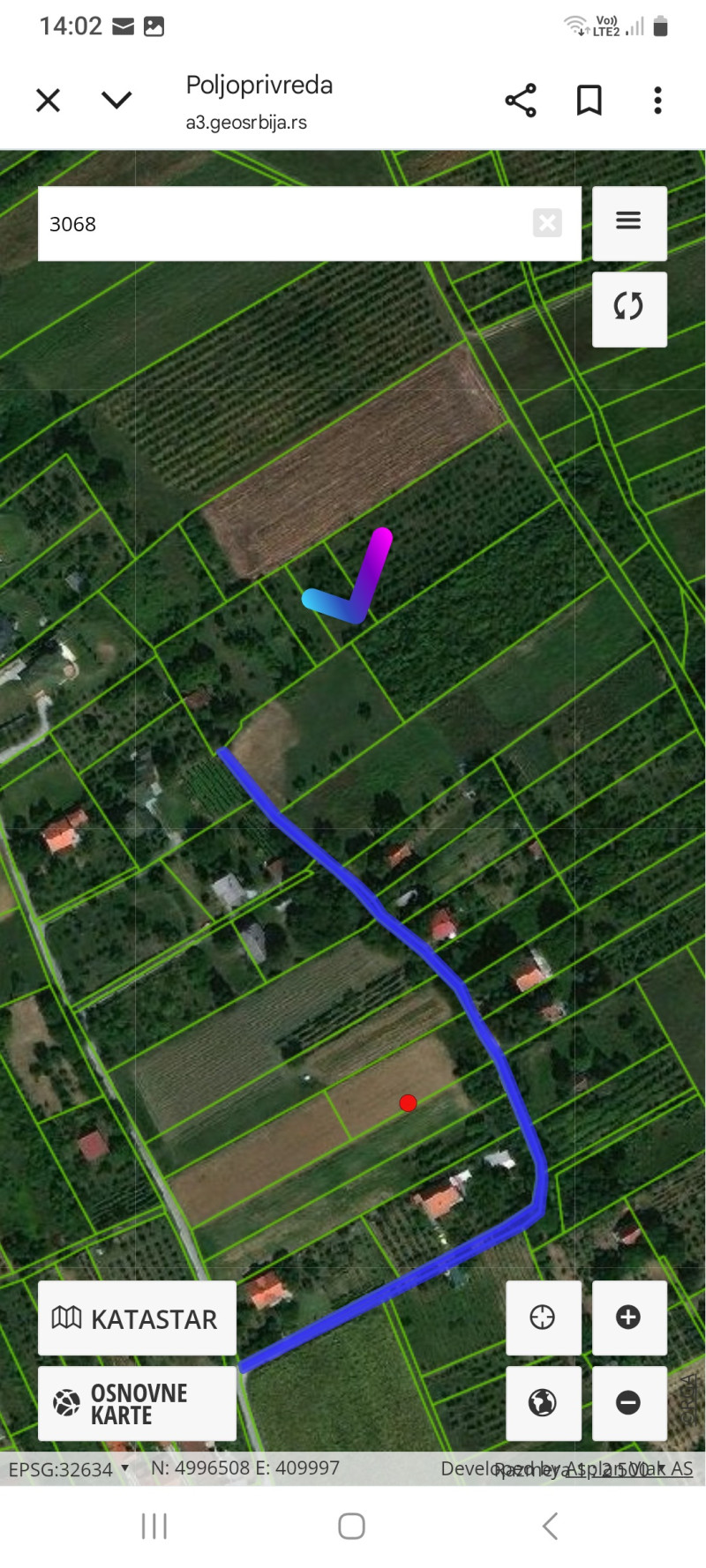Clear the search text 3068

(547, 223)
